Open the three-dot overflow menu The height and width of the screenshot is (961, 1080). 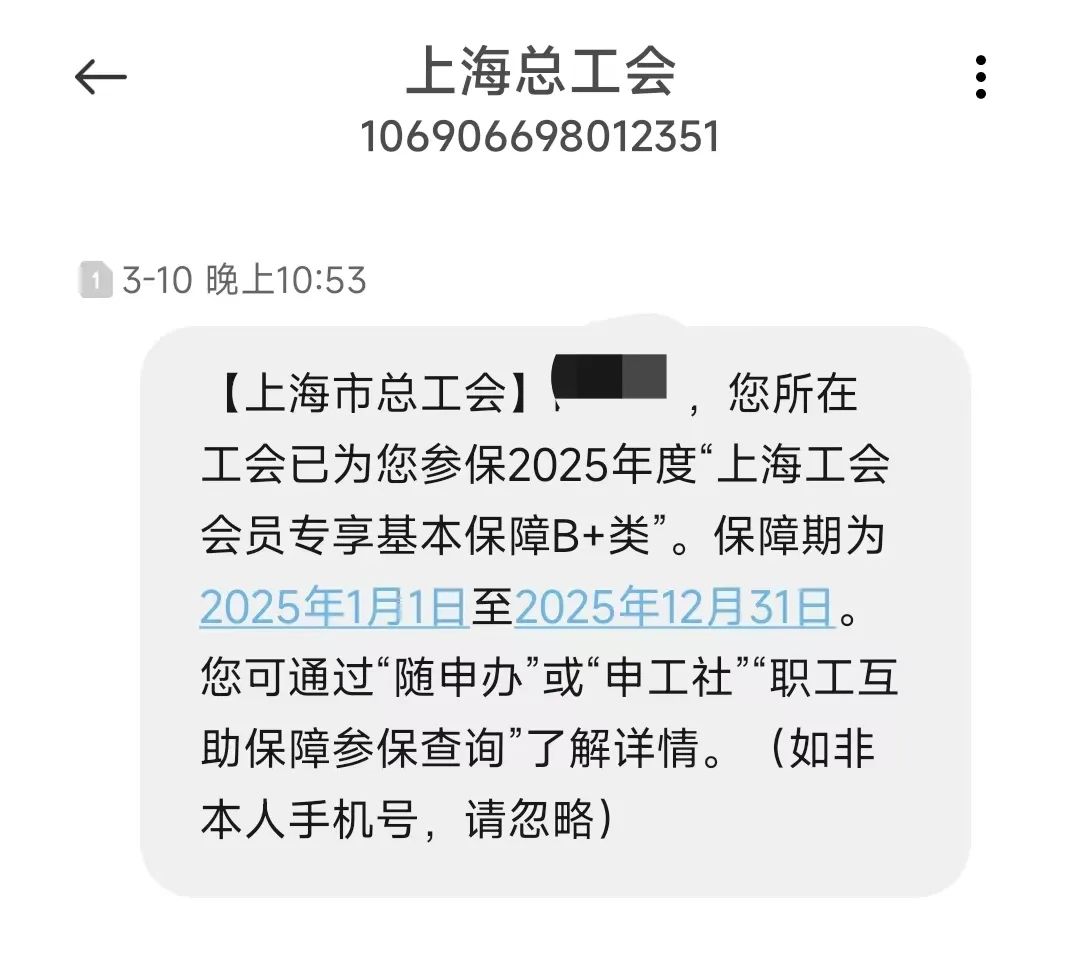point(980,77)
